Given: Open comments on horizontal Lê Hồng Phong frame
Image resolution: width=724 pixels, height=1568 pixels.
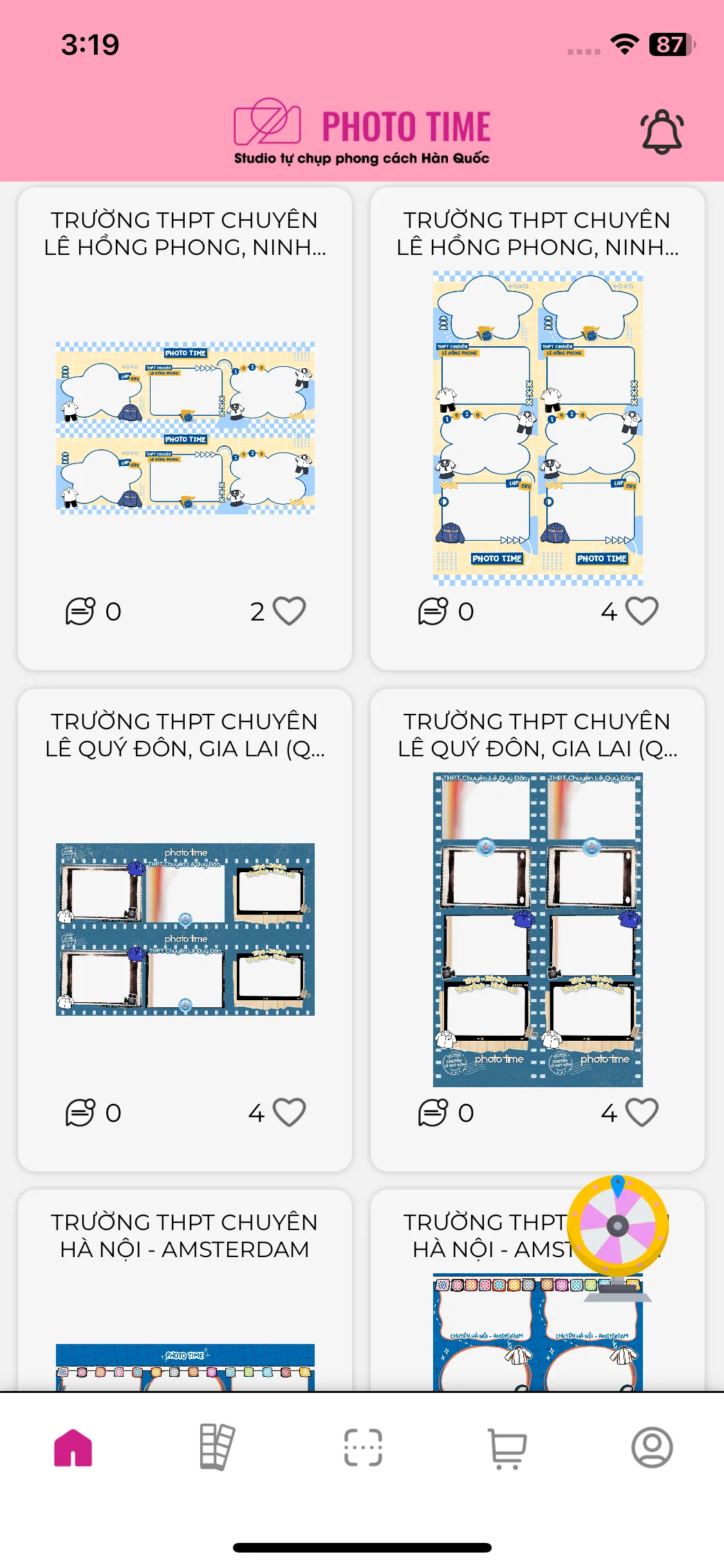Looking at the screenshot, I should [x=80, y=611].
